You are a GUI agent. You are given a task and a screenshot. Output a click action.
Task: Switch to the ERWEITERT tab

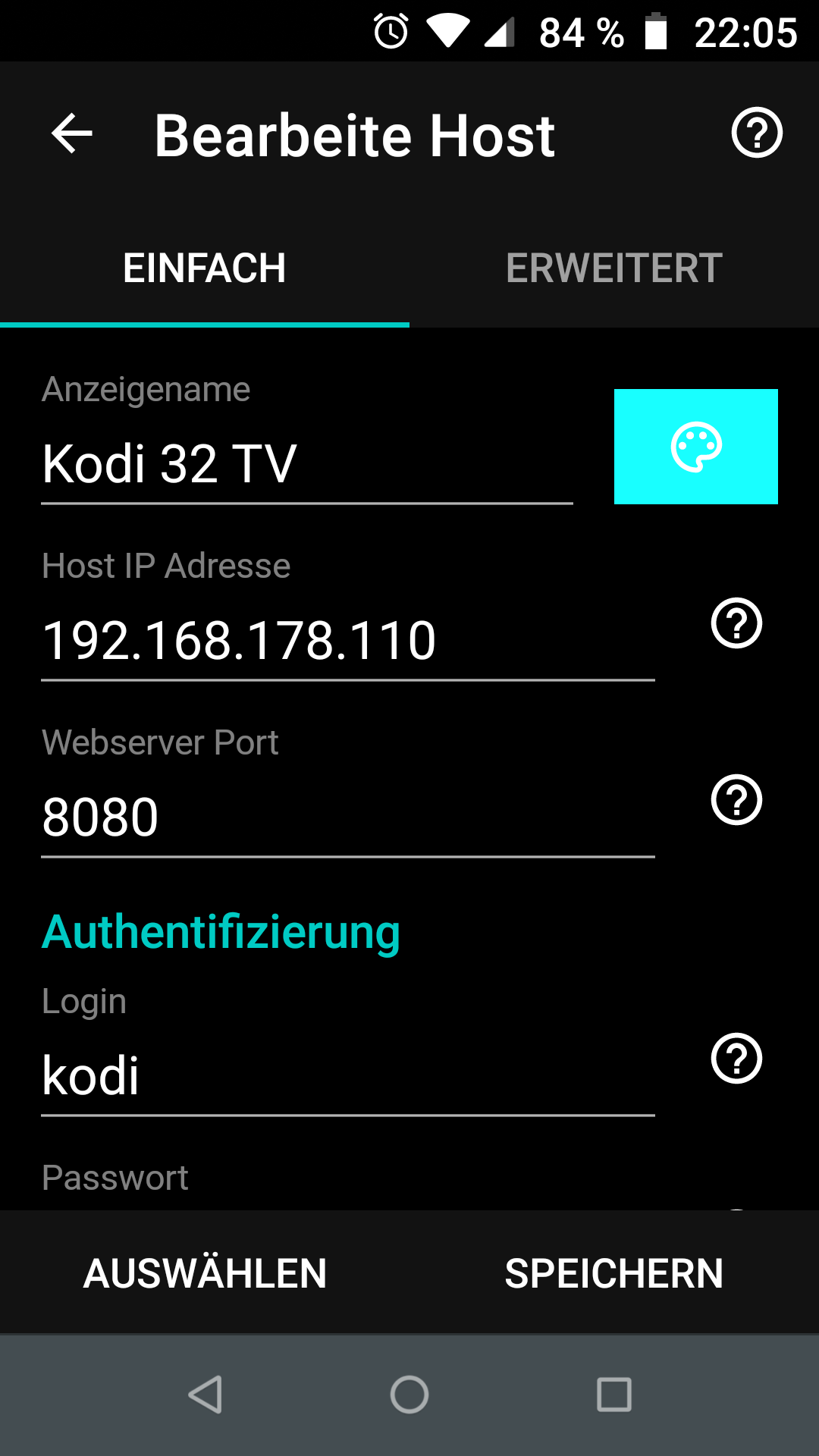click(614, 268)
